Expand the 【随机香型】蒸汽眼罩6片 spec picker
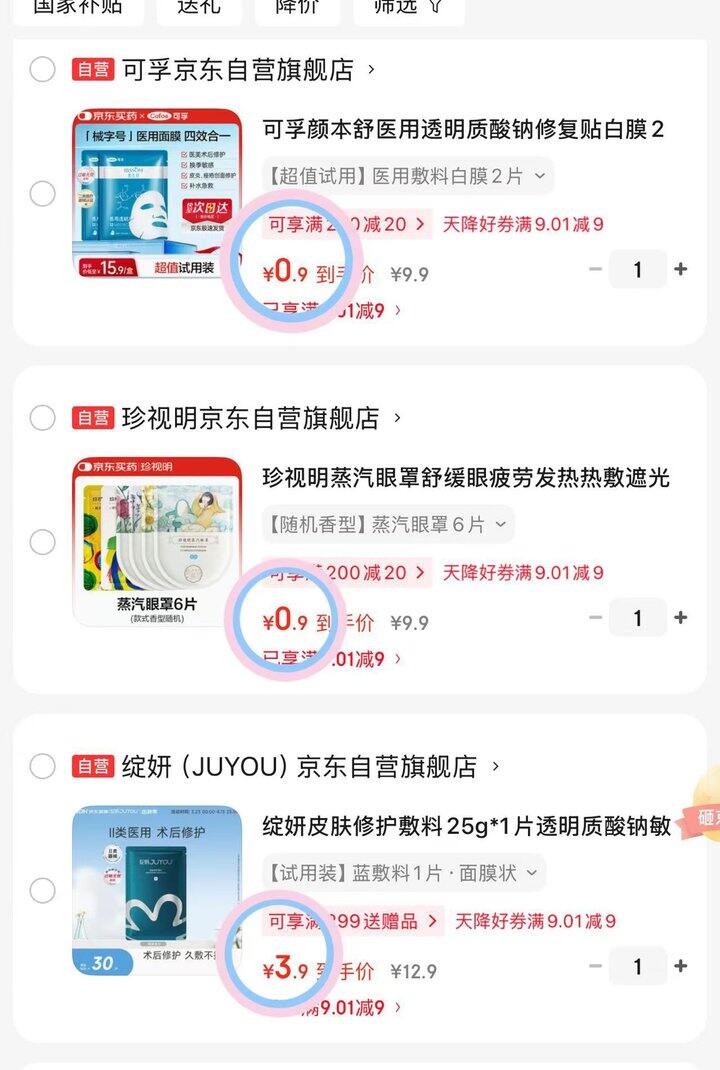Viewport: 720px width, 1070px height. pyautogui.click(x=389, y=524)
